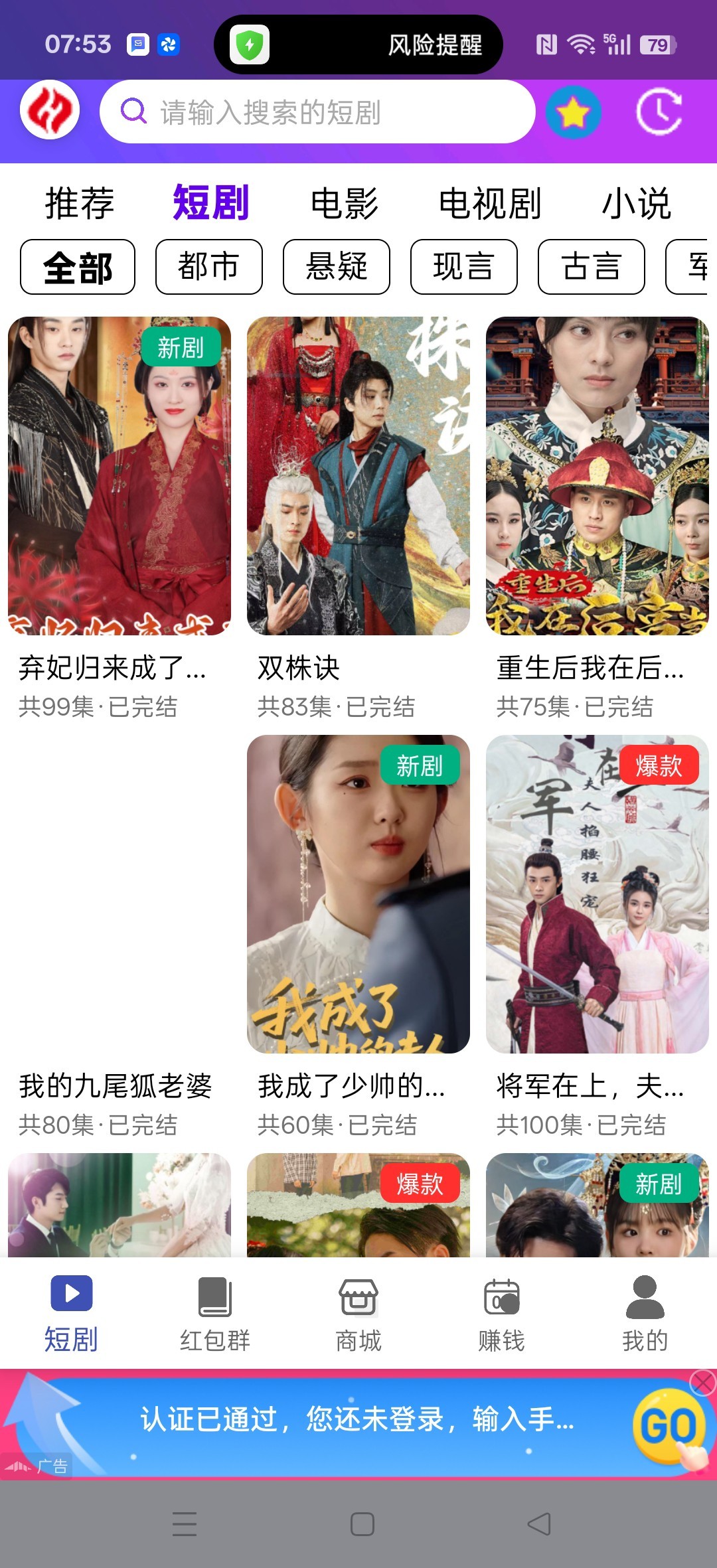Switch to the 推荐 tab

point(80,203)
